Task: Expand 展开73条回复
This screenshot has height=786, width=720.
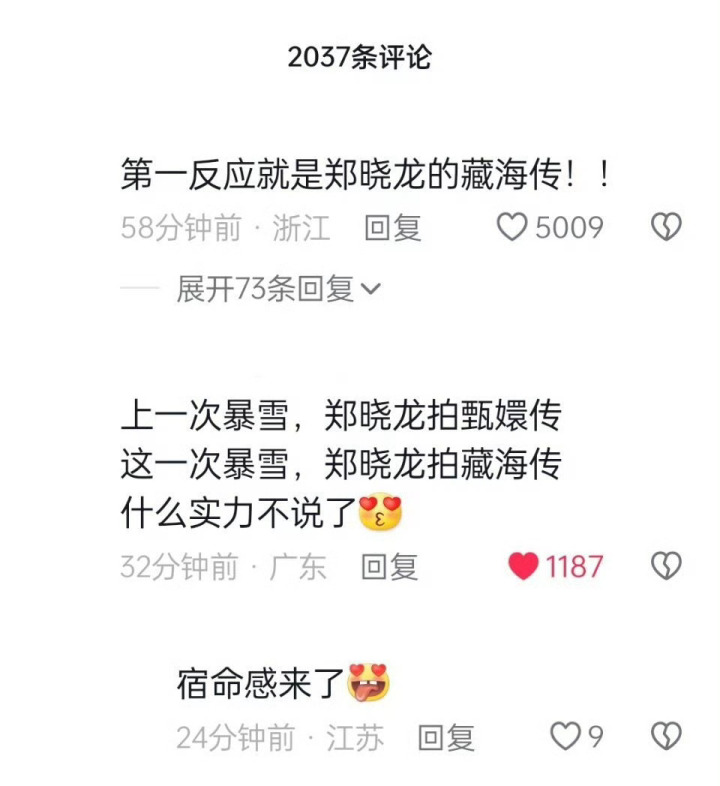Action: click(278, 290)
